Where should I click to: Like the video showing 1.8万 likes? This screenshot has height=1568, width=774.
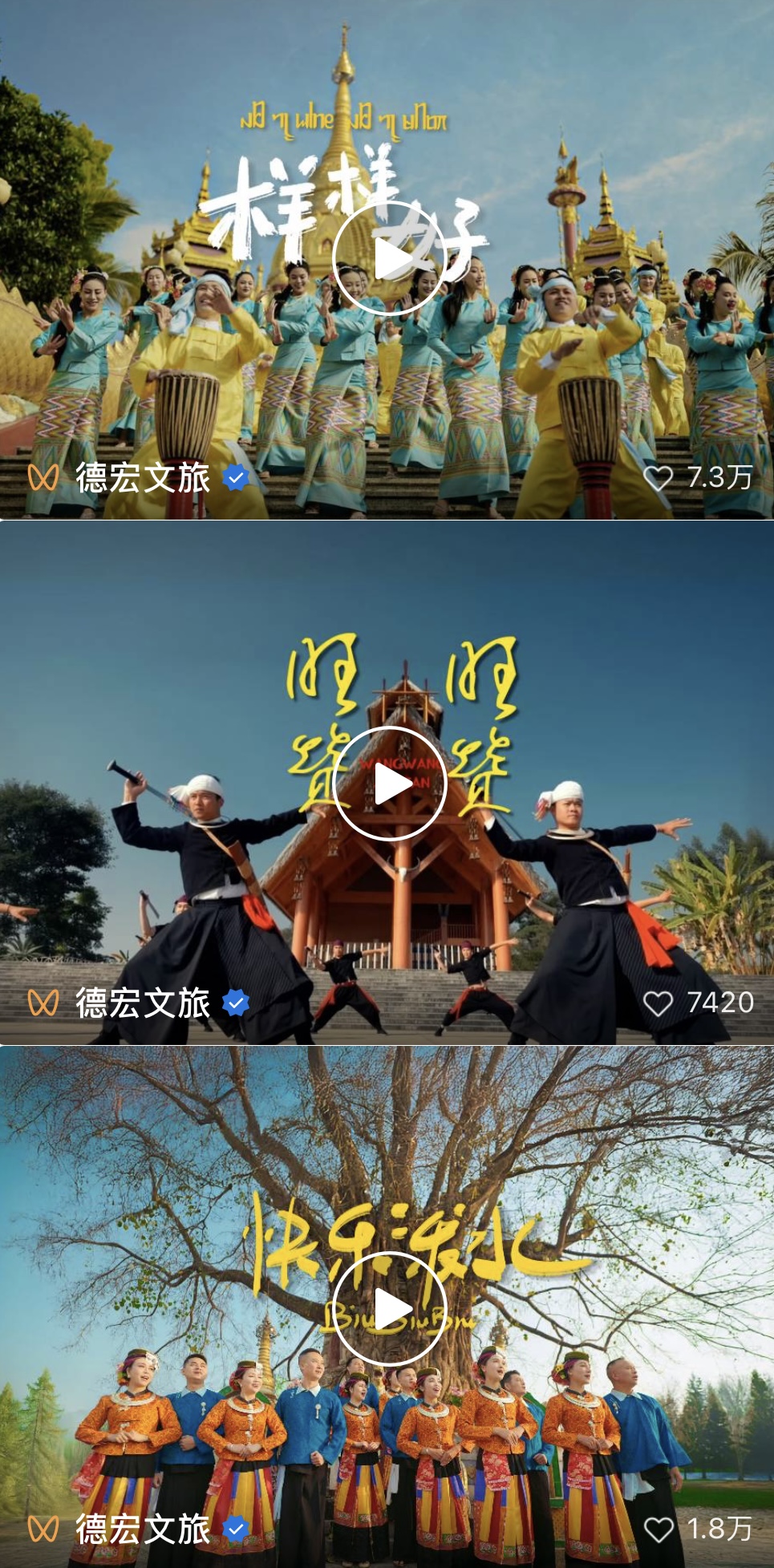pos(658,1530)
